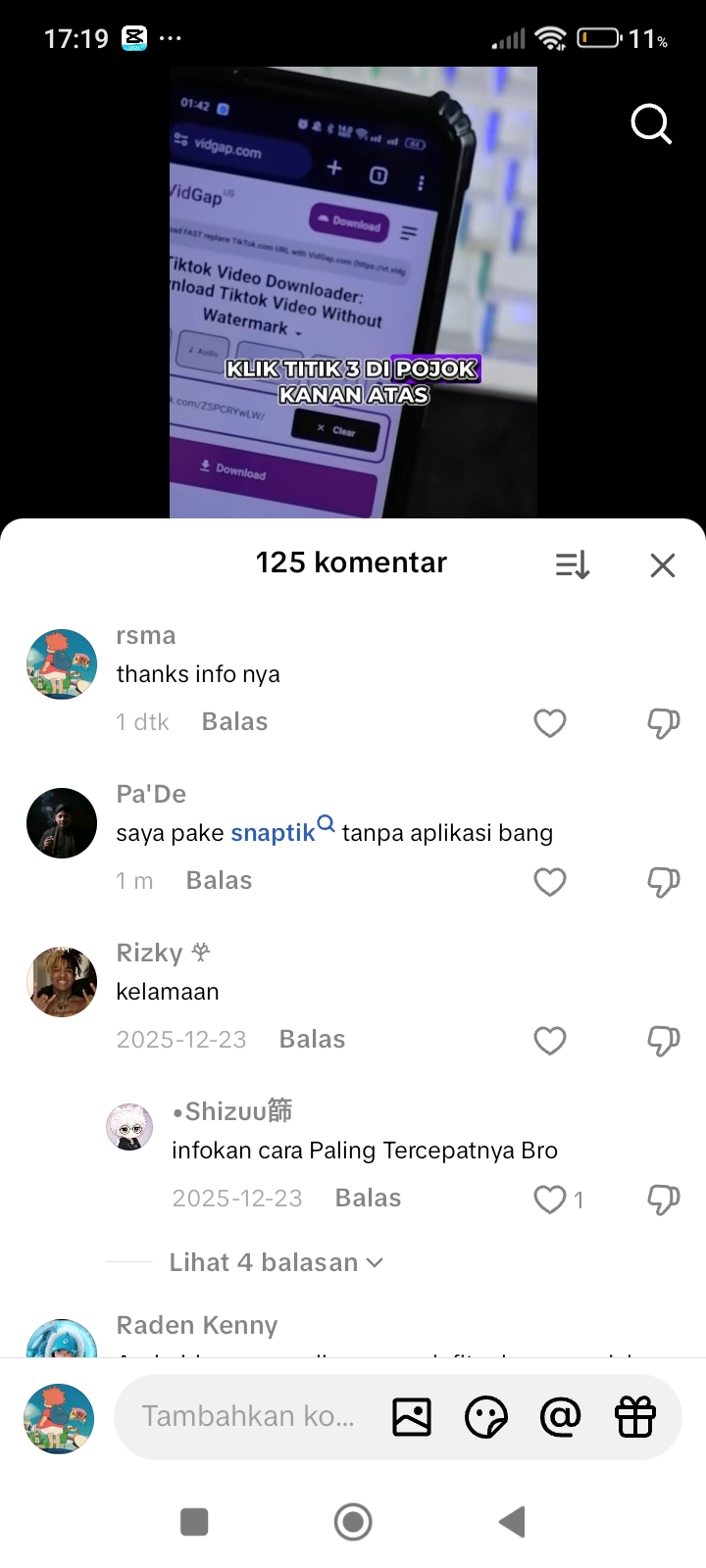The width and height of the screenshot is (706, 1568).
Task: Close the comments panel
Action: [x=663, y=564]
